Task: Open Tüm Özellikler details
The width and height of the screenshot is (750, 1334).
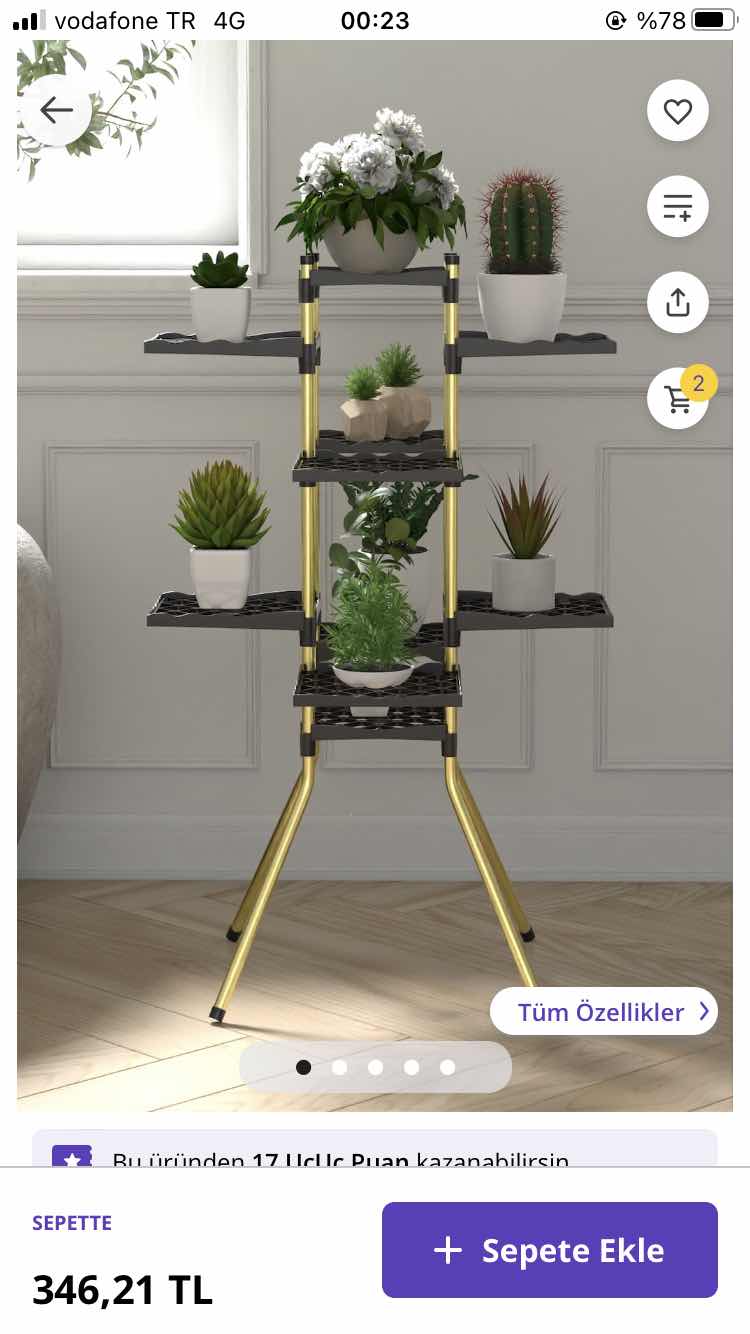Action: coord(603,1012)
